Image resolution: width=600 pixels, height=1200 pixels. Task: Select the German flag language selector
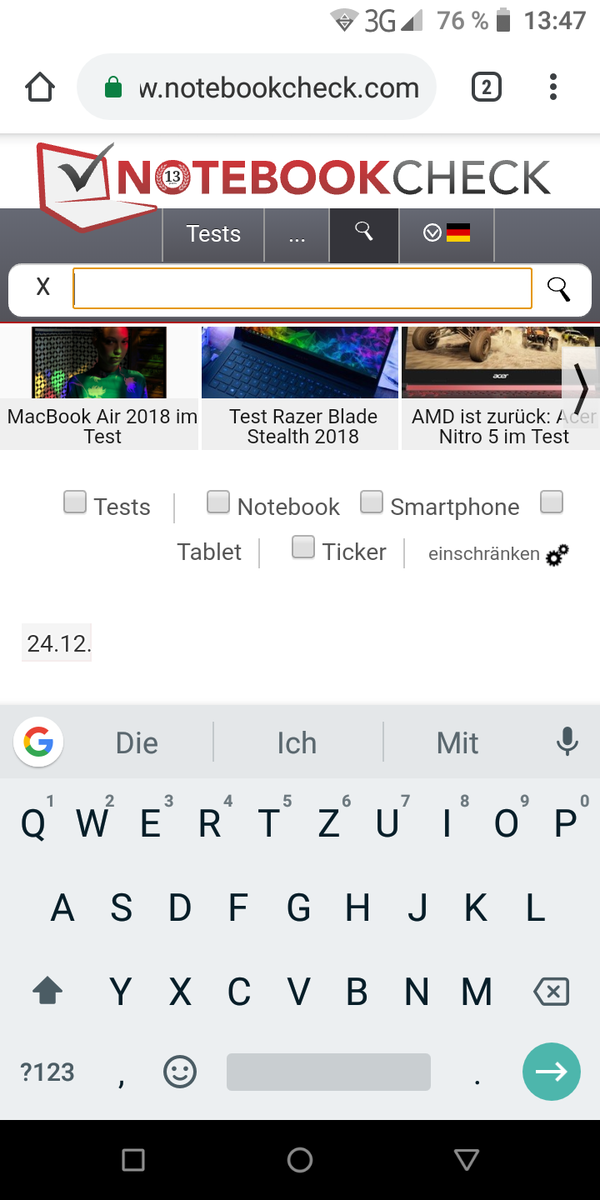(x=446, y=234)
